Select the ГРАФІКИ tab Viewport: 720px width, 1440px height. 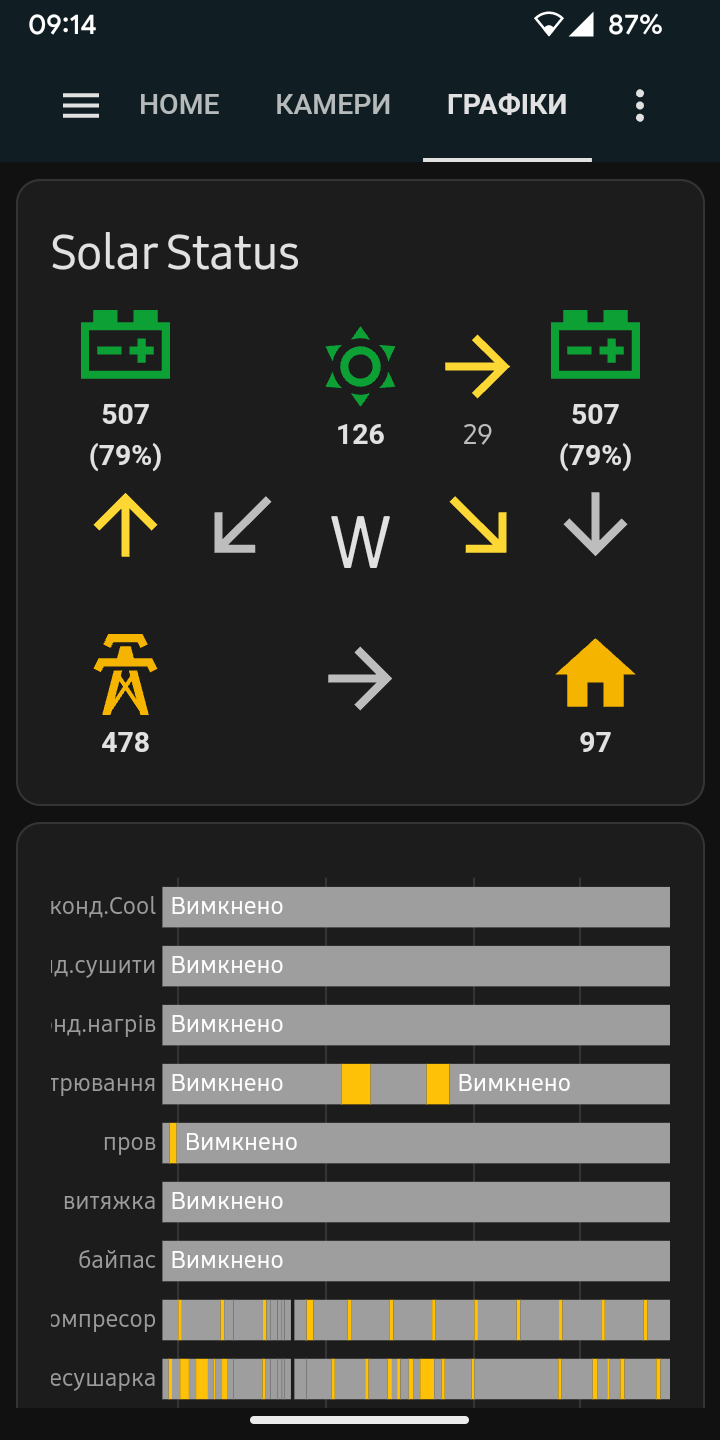click(x=507, y=105)
